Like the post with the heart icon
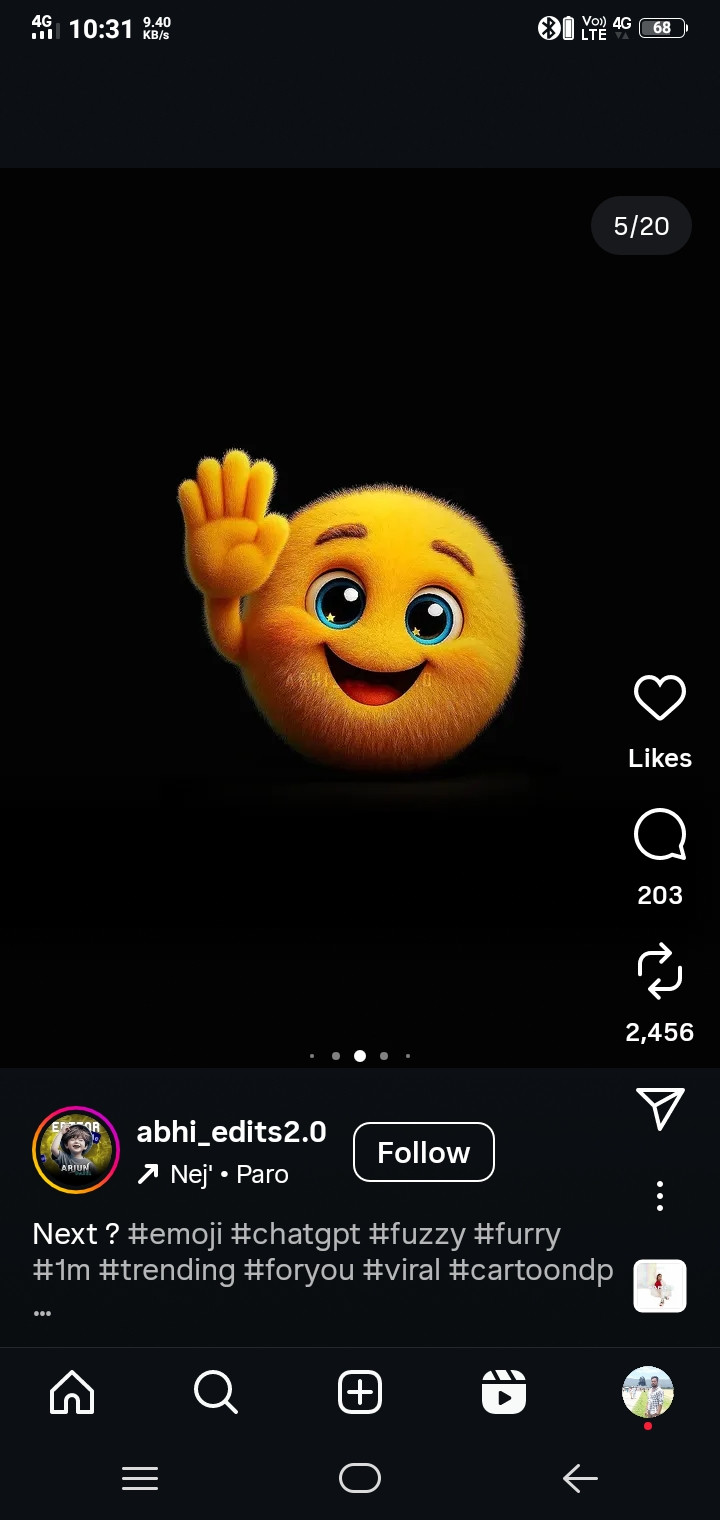The image size is (720, 1520). pos(660,698)
